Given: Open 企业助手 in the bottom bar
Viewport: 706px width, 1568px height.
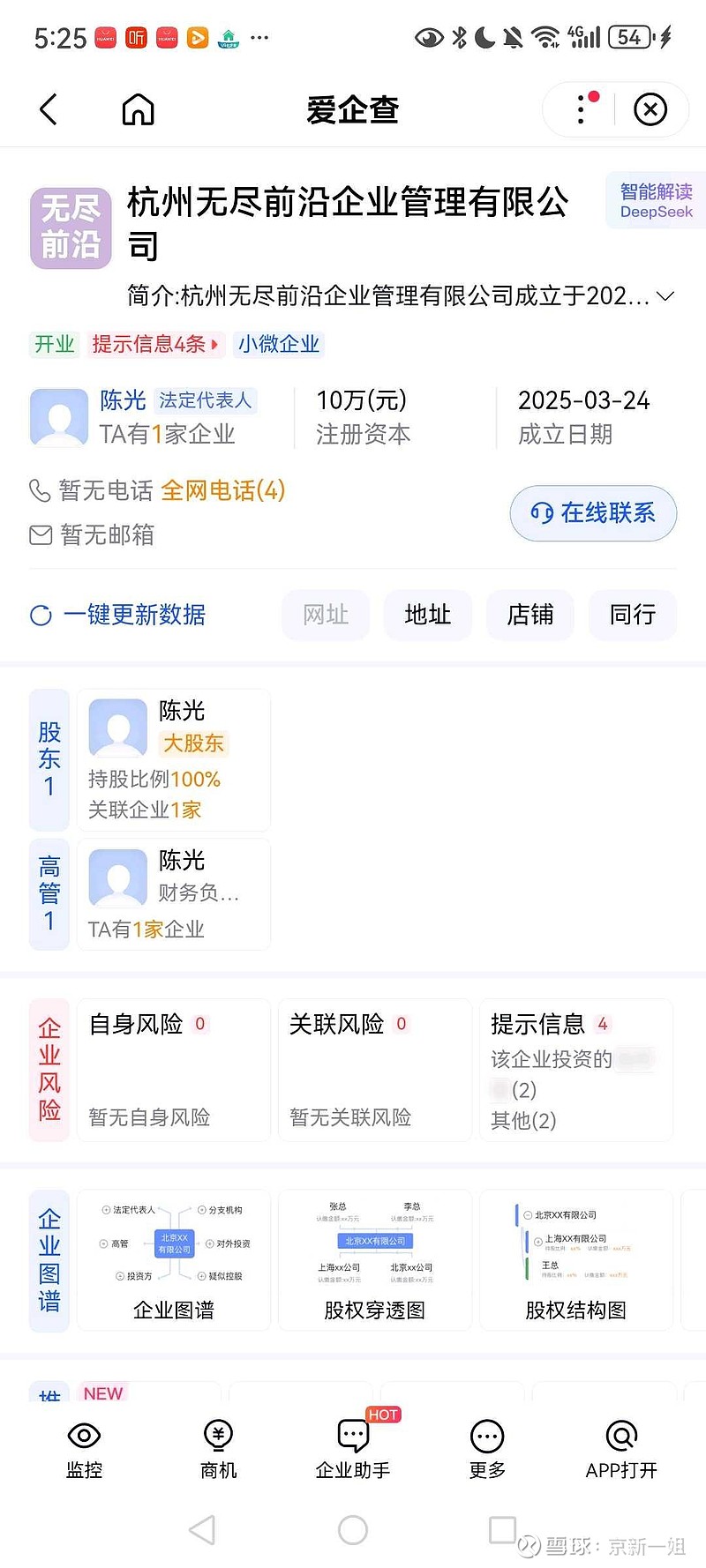Looking at the screenshot, I should (353, 1448).
